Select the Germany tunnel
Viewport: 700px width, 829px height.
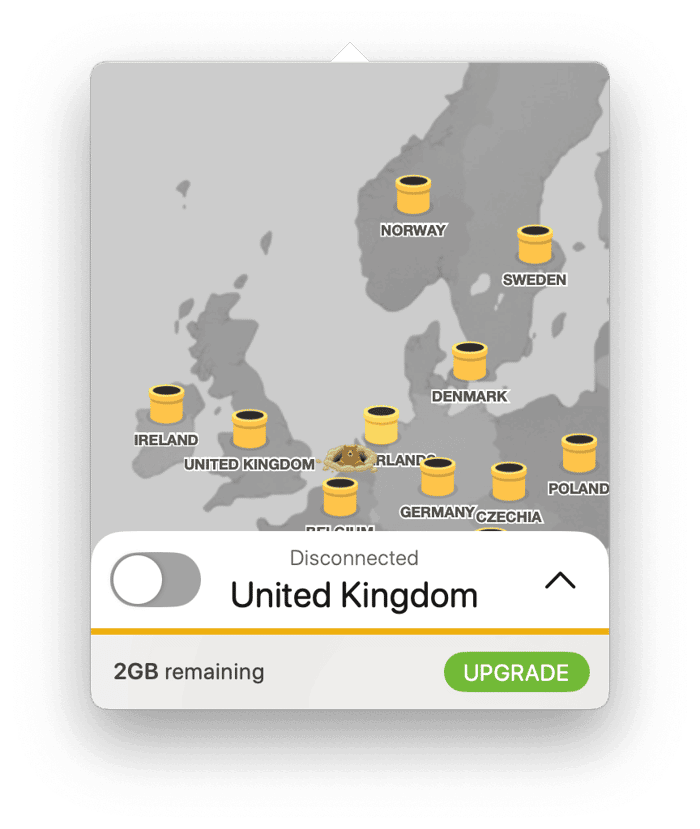(437, 478)
